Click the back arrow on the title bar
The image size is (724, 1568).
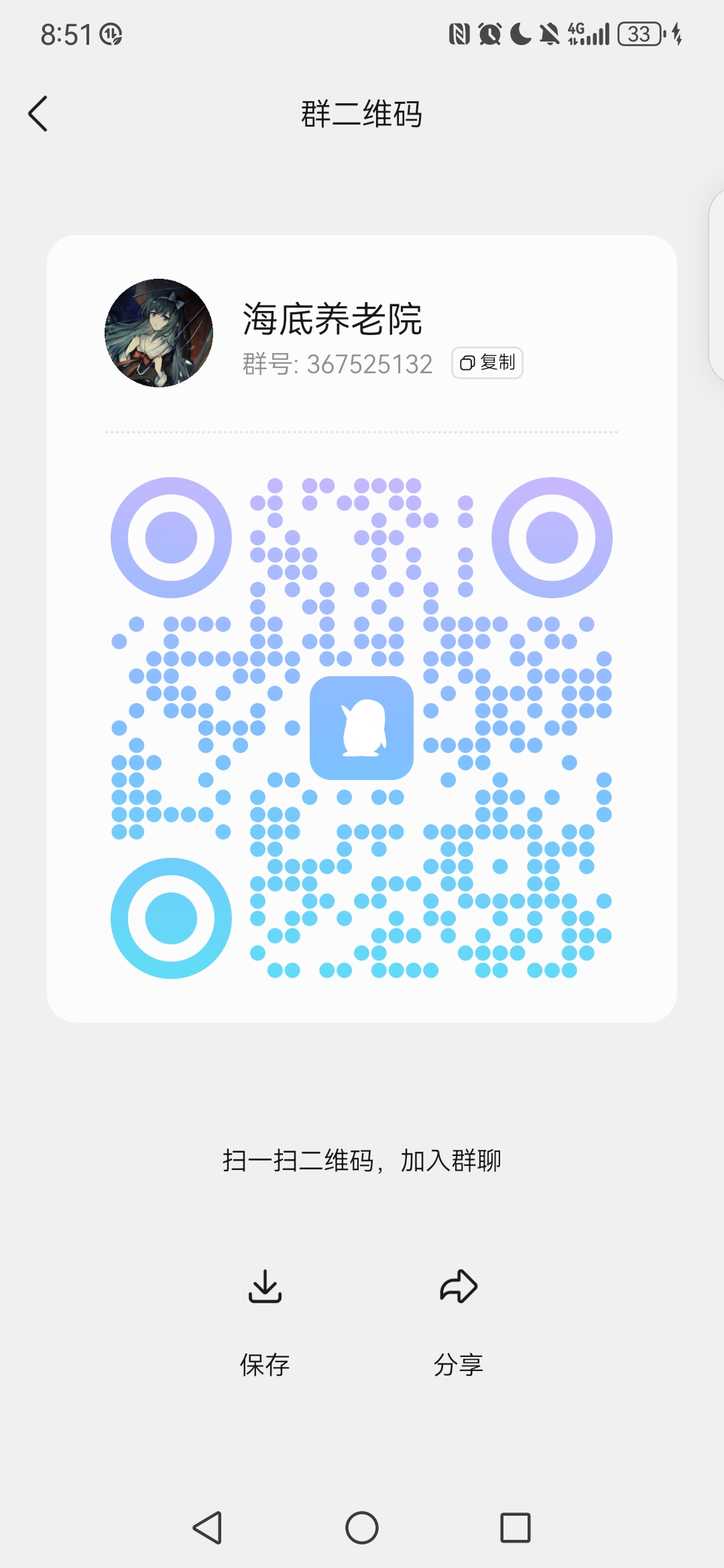[x=38, y=114]
